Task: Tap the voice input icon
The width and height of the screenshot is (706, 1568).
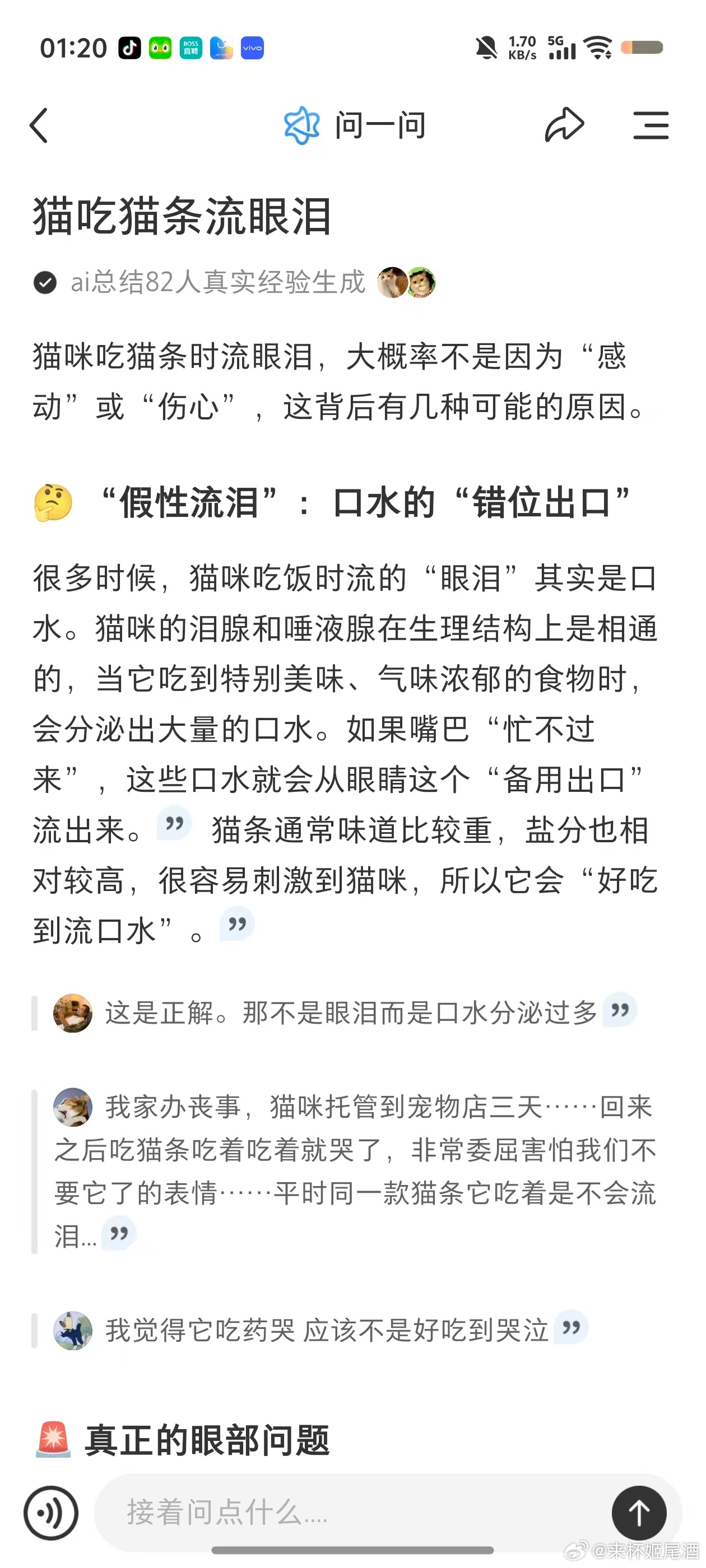Action: pos(51,1513)
